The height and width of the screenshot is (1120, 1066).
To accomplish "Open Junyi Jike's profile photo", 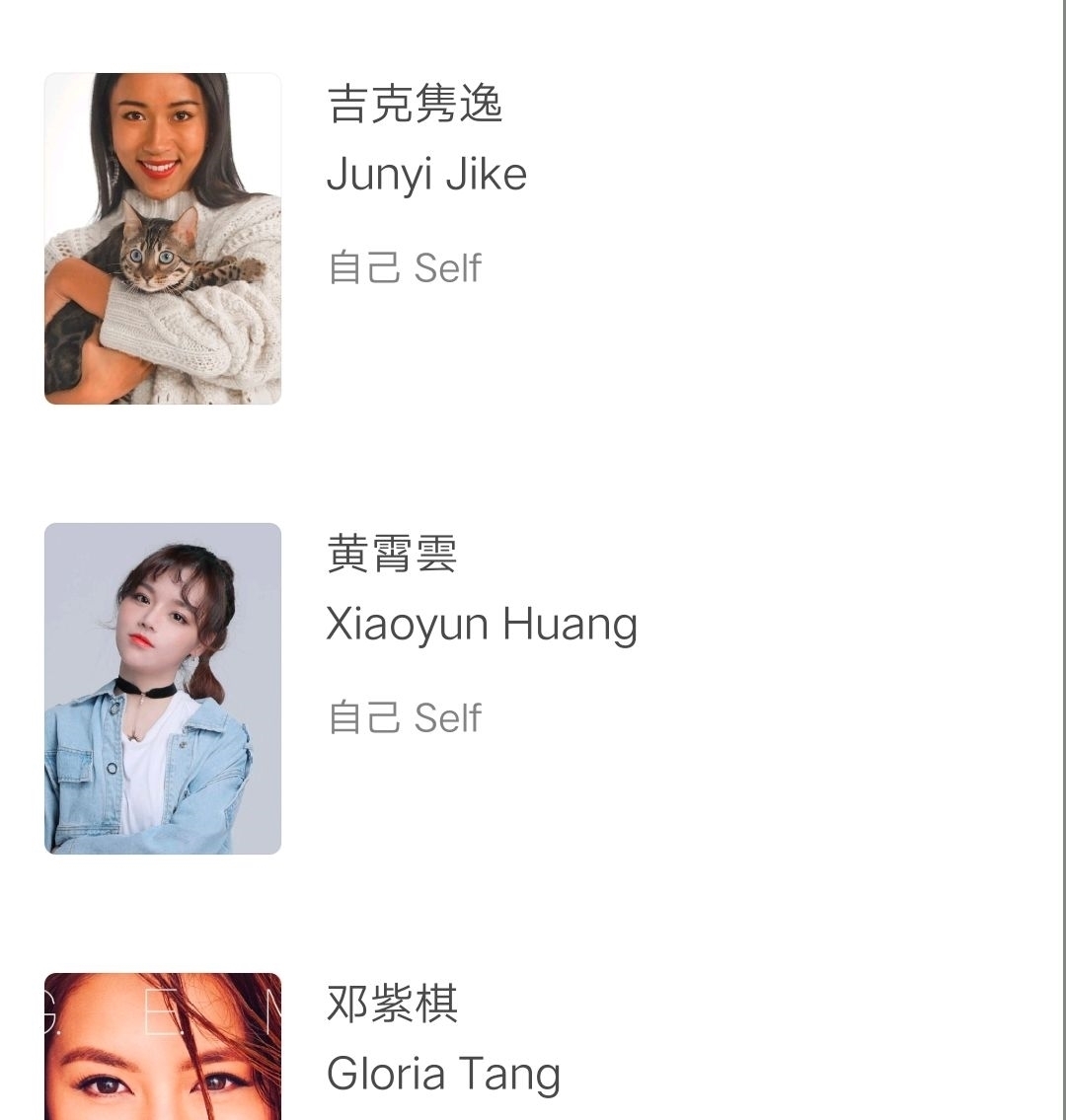I will pos(162,238).
